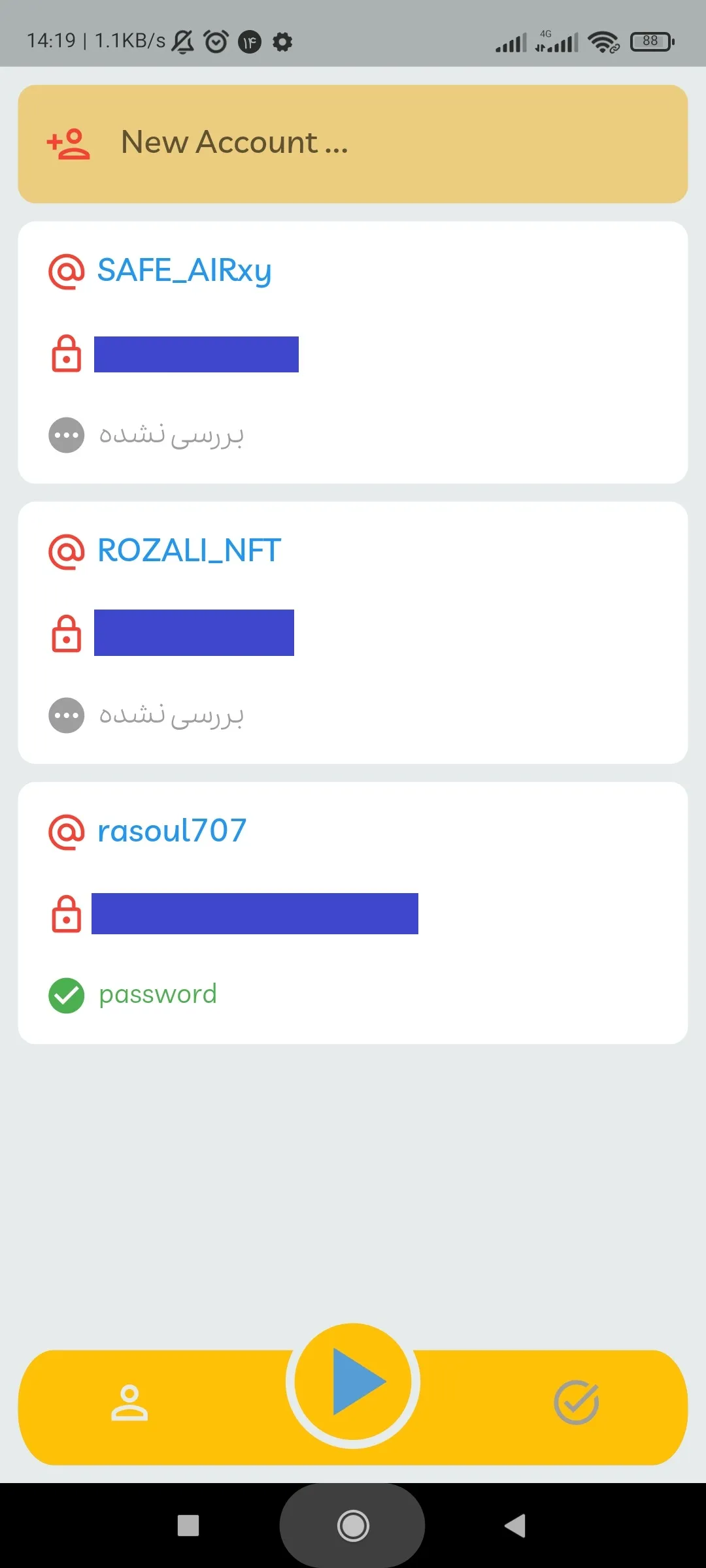The width and height of the screenshot is (706, 1568).
Task: Add a new account
Action: coord(353,144)
